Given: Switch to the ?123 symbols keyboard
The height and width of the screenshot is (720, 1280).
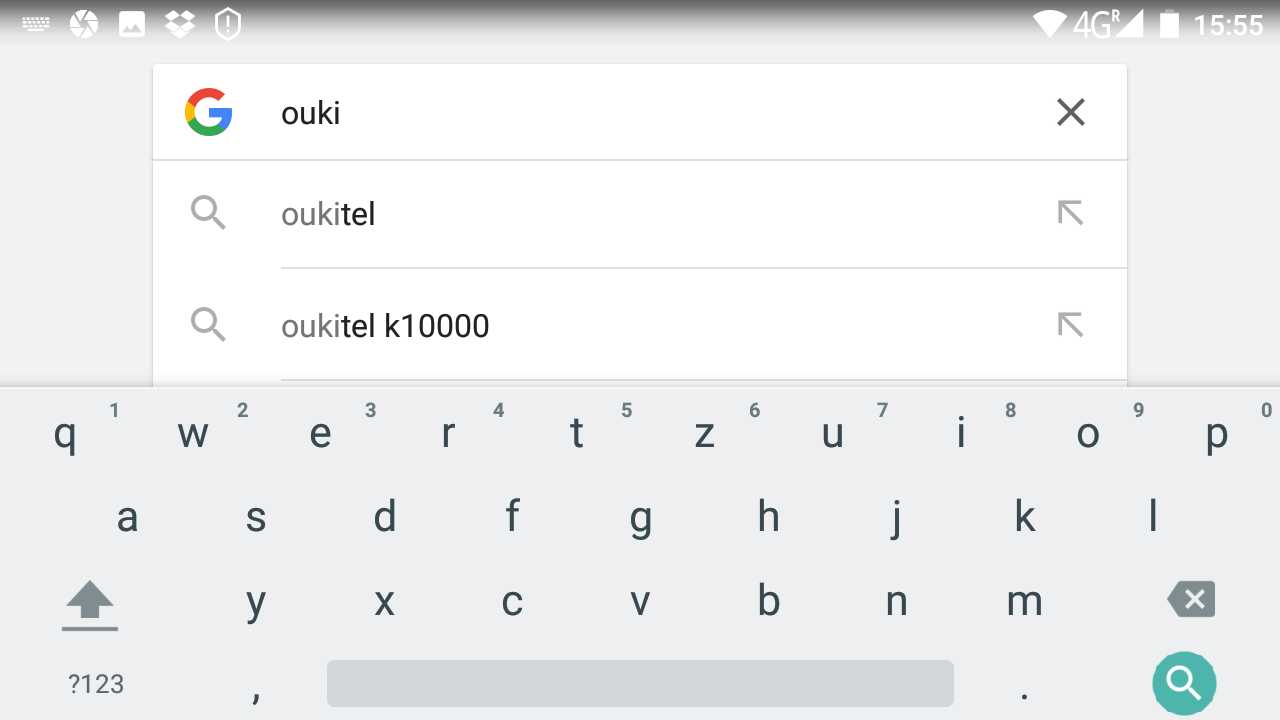Looking at the screenshot, I should (x=96, y=684).
